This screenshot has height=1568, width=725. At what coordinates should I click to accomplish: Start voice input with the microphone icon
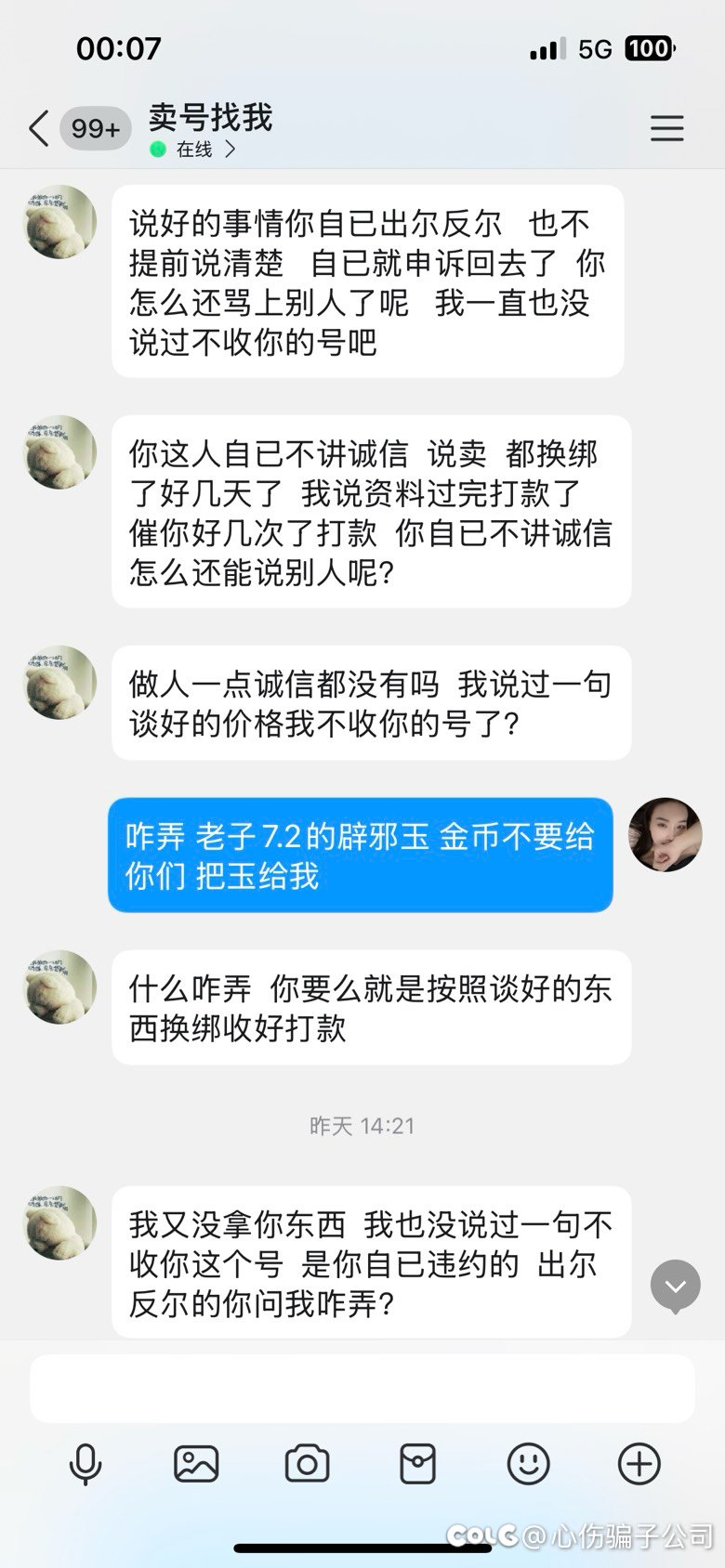click(86, 1465)
